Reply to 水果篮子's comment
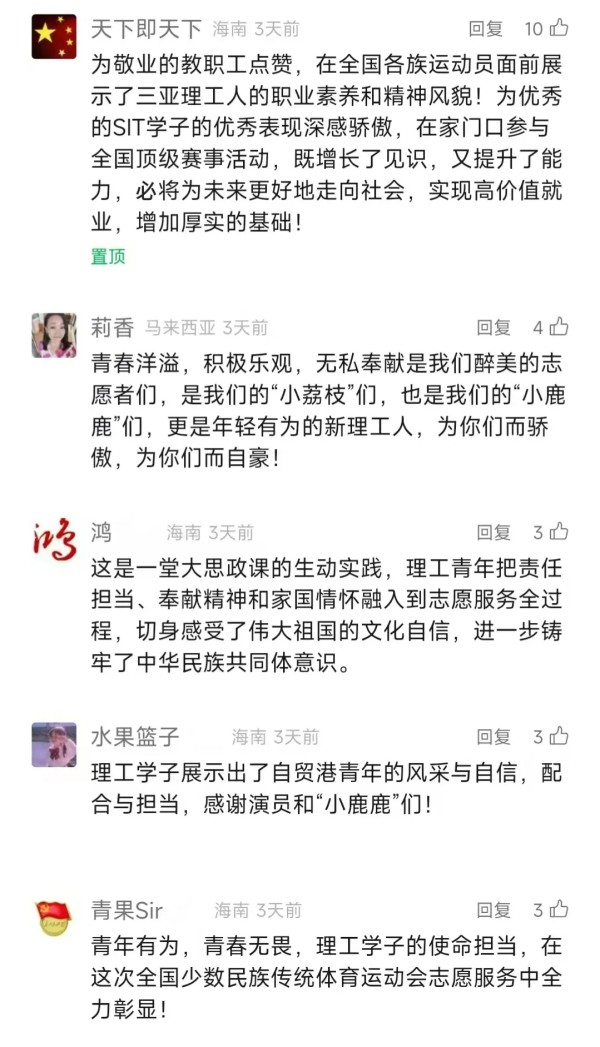 point(493,737)
